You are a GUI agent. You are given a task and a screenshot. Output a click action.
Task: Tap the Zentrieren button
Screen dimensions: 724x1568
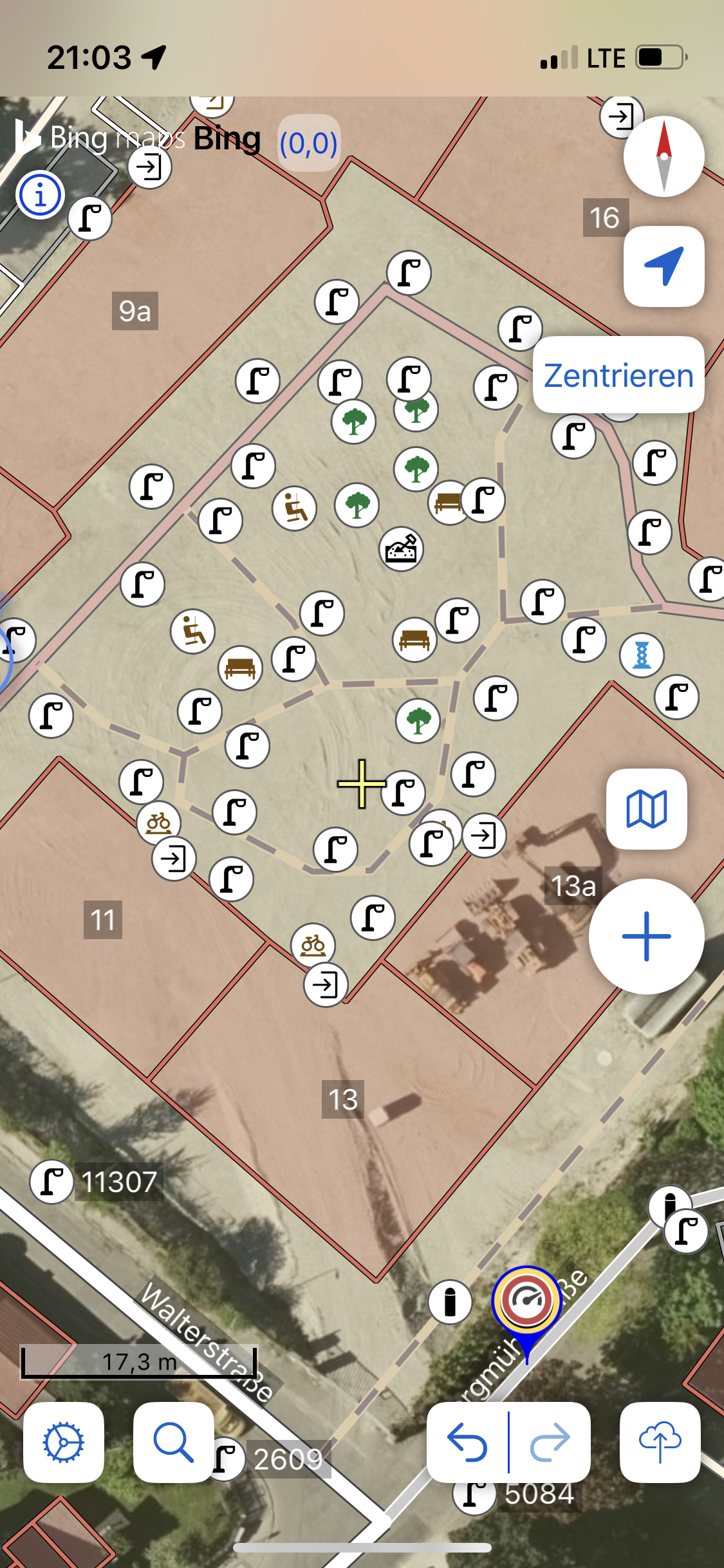coord(618,375)
